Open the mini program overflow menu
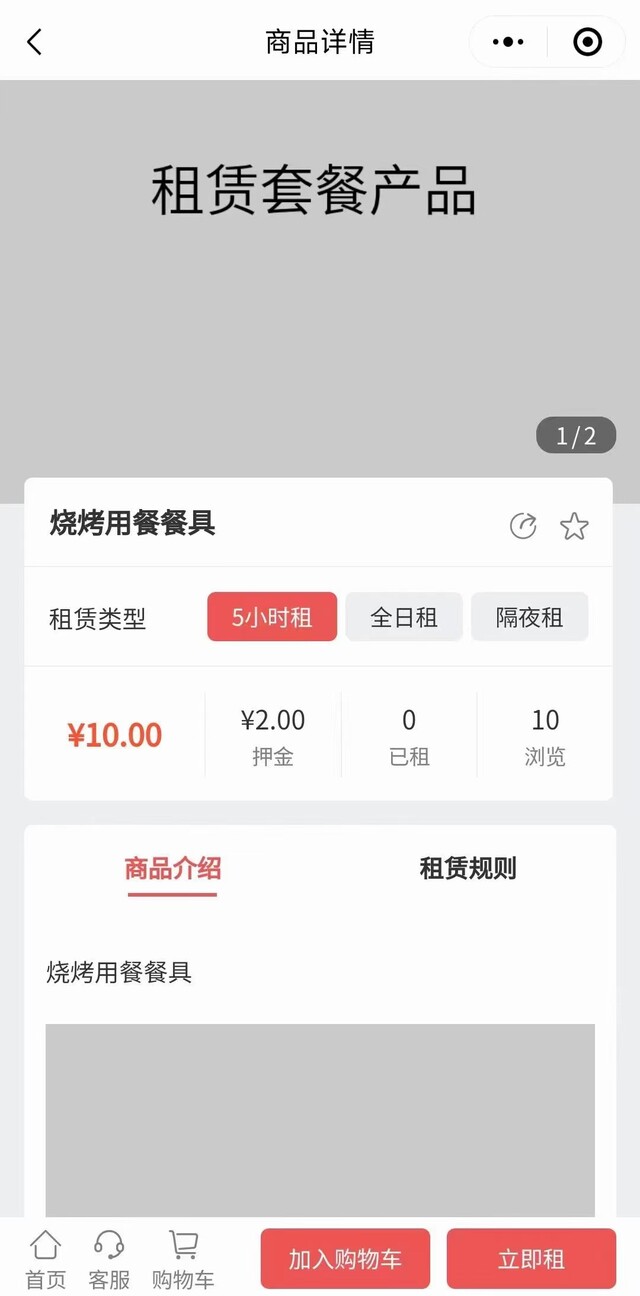Viewport: 640px width, 1296px height. click(508, 42)
